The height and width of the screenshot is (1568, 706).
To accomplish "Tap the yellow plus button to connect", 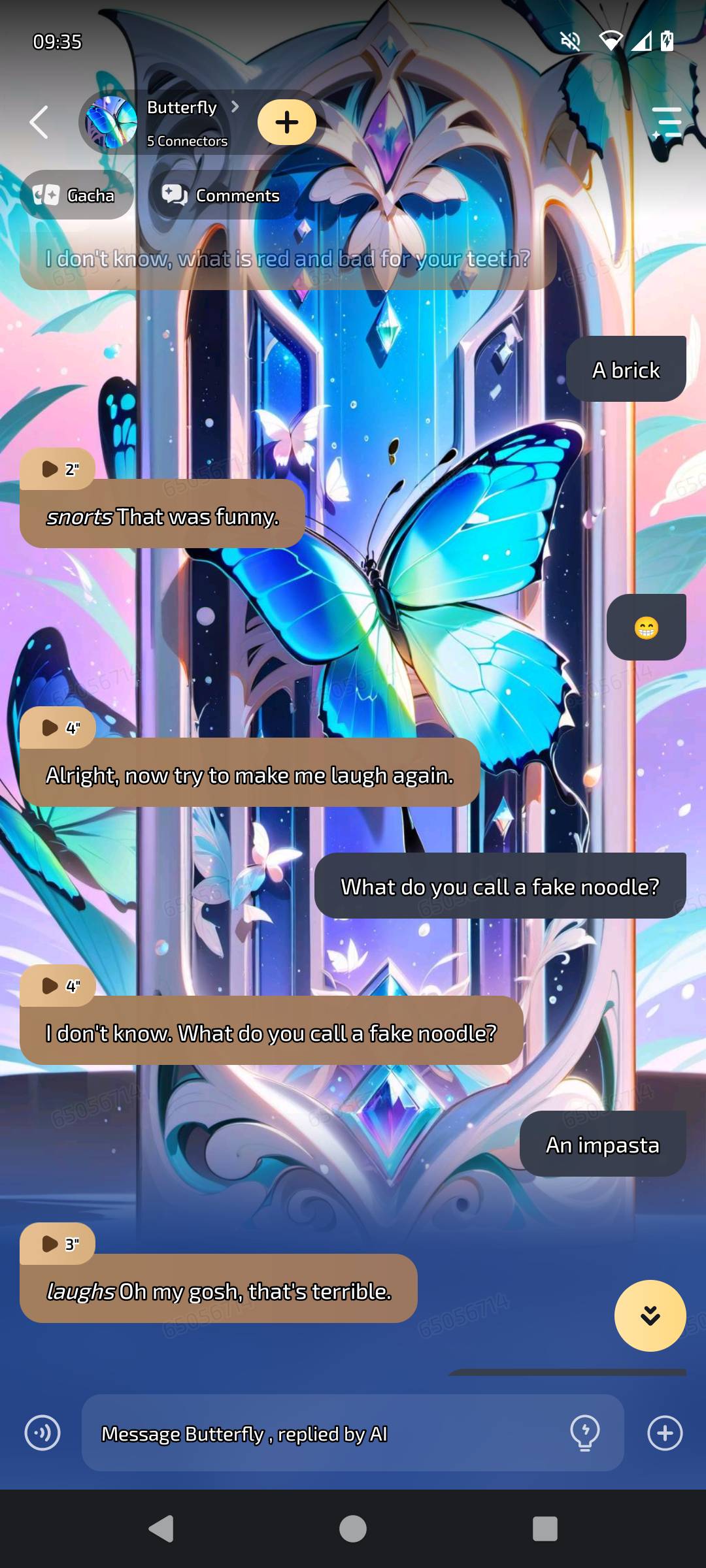I will (x=286, y=122).
